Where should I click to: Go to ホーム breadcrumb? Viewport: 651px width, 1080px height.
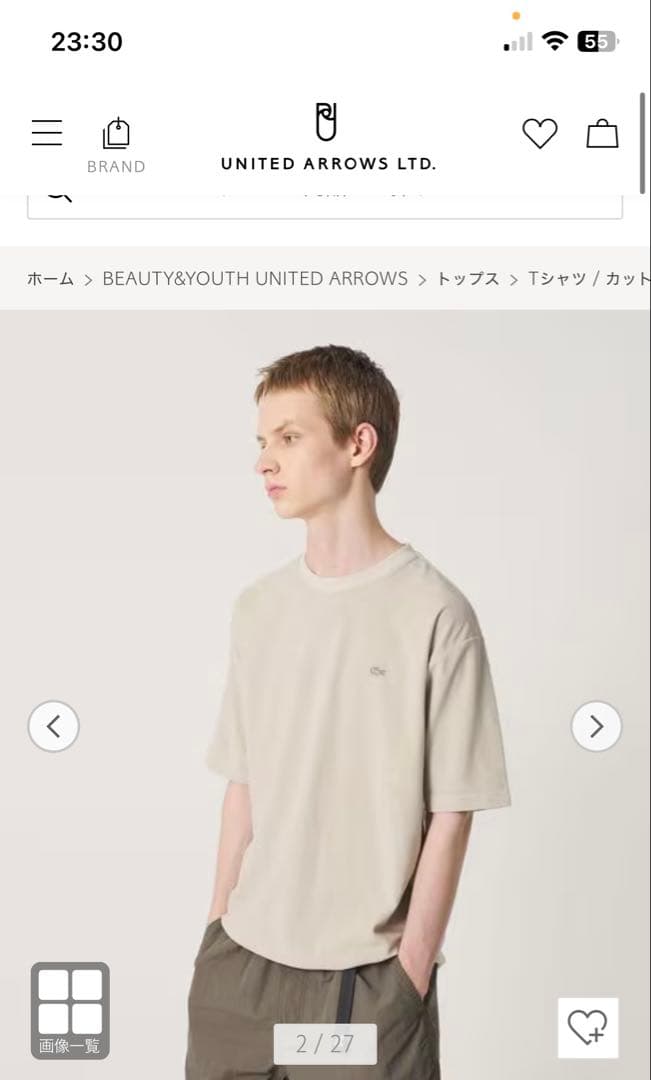pyautogui.click(x=50, y=279)
